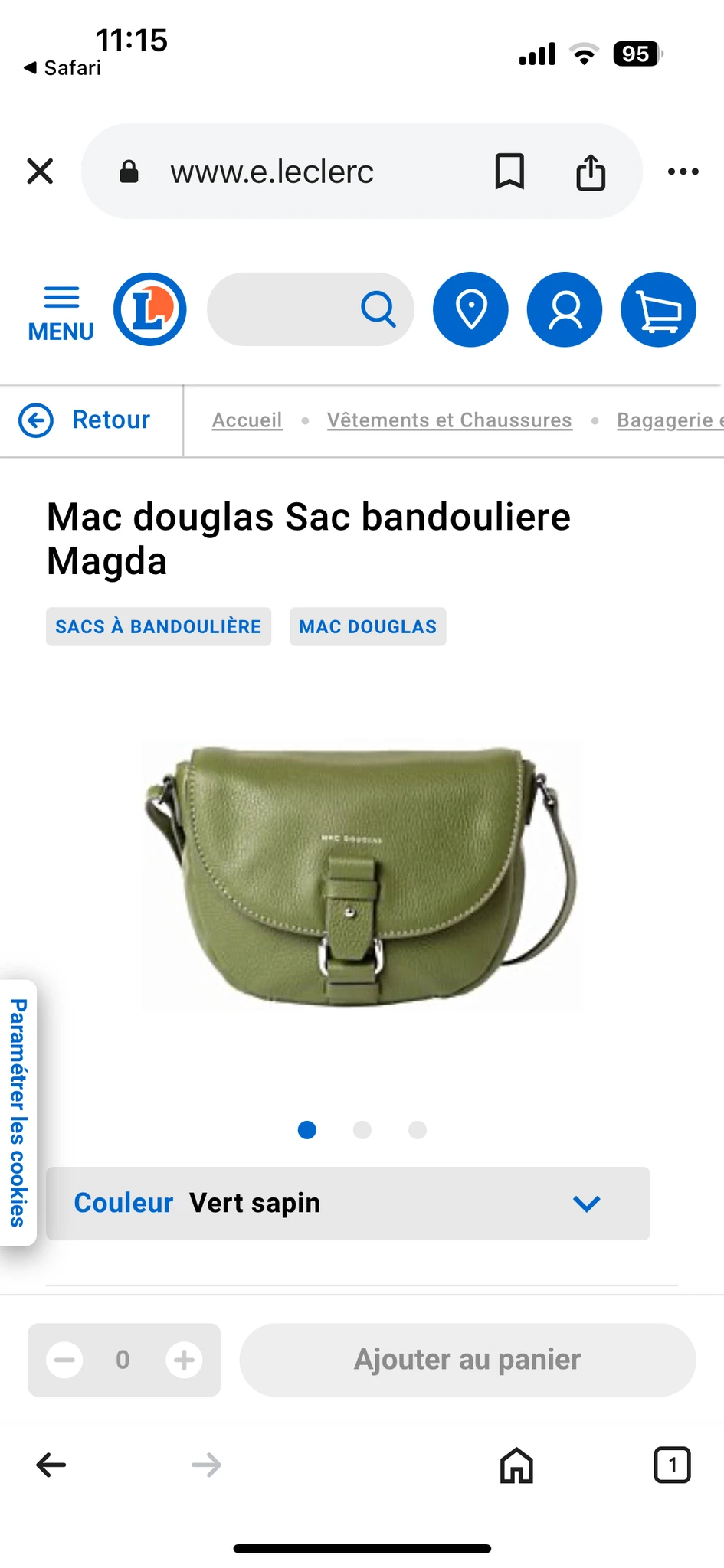This screenshot has height=1568, width=724.
Task: Select the Mac Douglas brand tag
Action: [368, 627]
